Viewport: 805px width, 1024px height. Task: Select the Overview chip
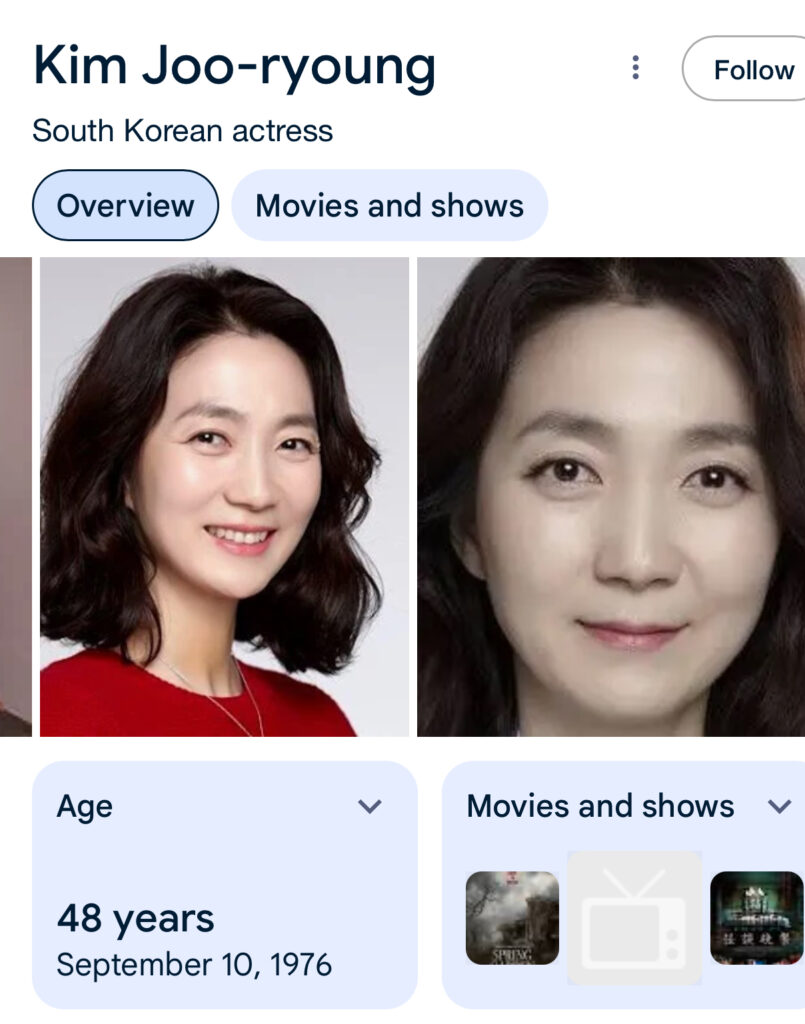tap(125, 206)
